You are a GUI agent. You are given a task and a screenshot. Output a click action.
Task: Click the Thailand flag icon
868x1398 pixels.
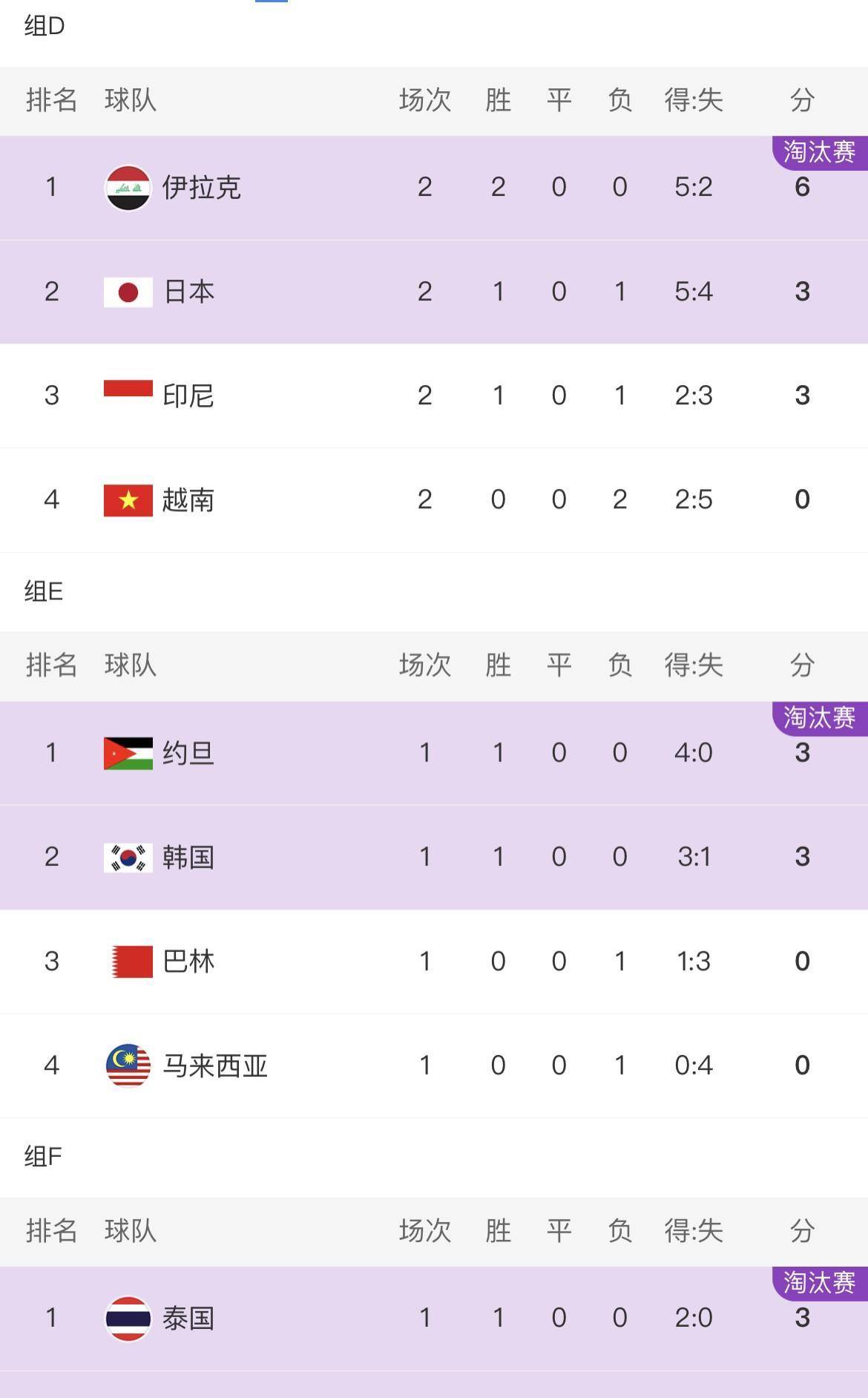coord(128,1317)
